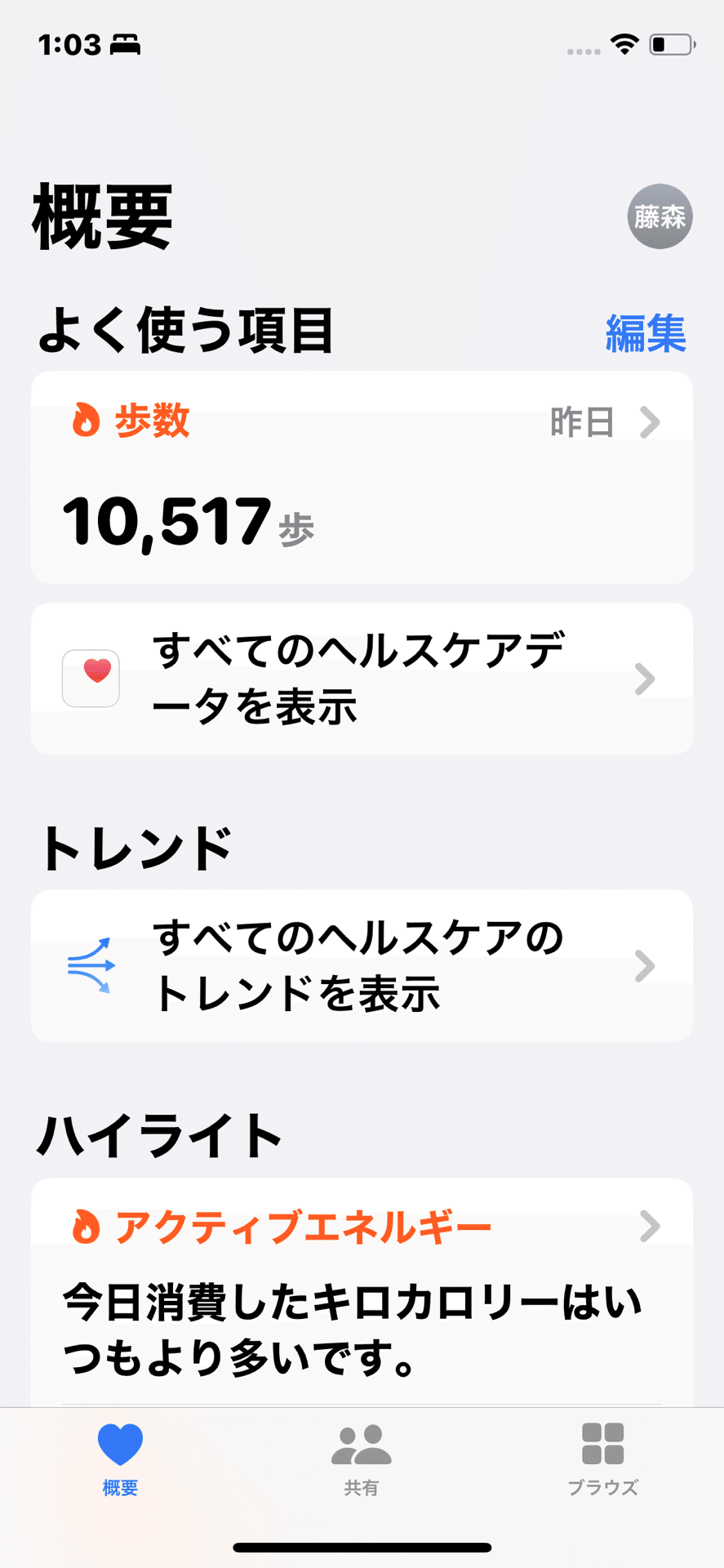Open the 歩数 step count card
This screenshot has height=1568, width=724.
(x=362, y=478)
